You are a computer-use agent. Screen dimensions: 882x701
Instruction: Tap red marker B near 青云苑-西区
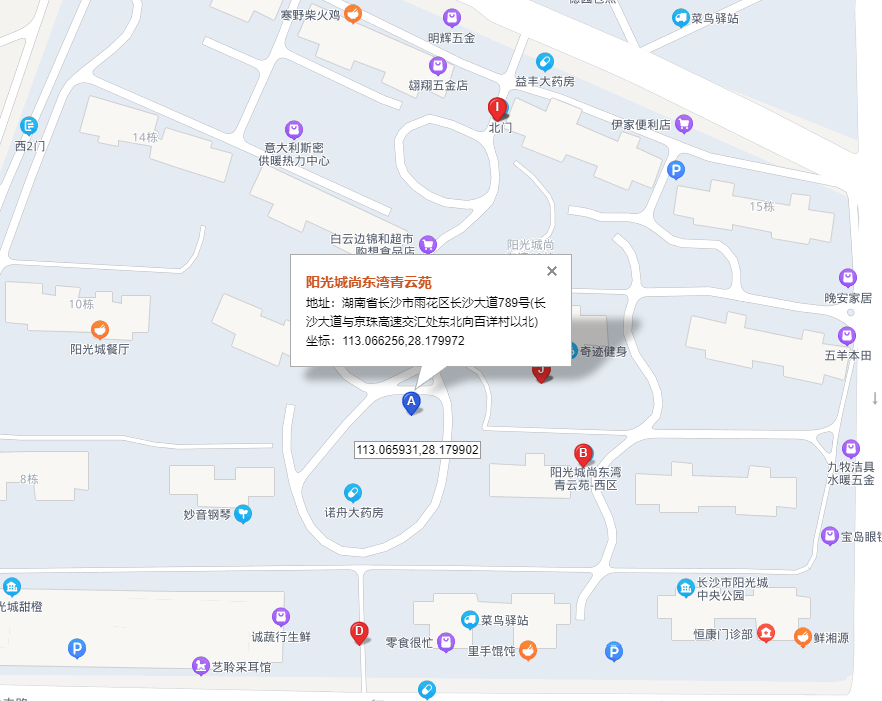(x=582, y=454)
